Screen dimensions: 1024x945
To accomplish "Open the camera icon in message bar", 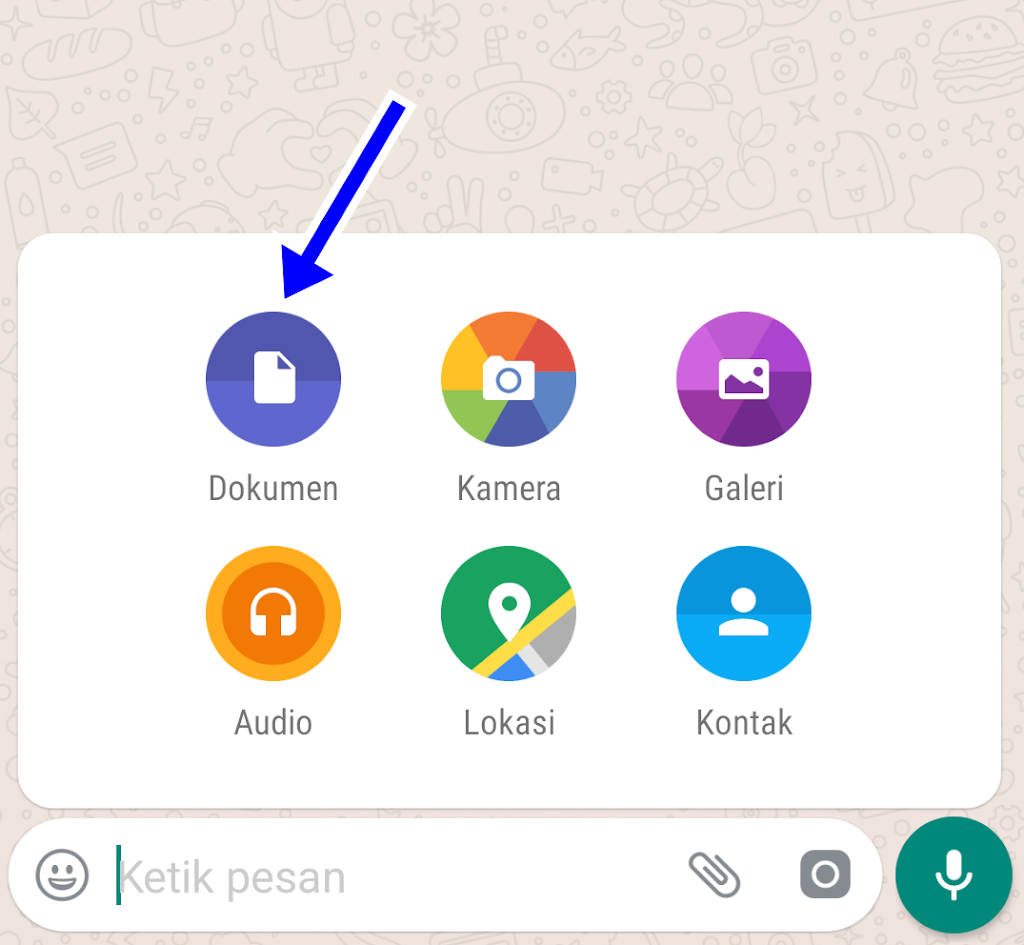I will click(825, 875).
